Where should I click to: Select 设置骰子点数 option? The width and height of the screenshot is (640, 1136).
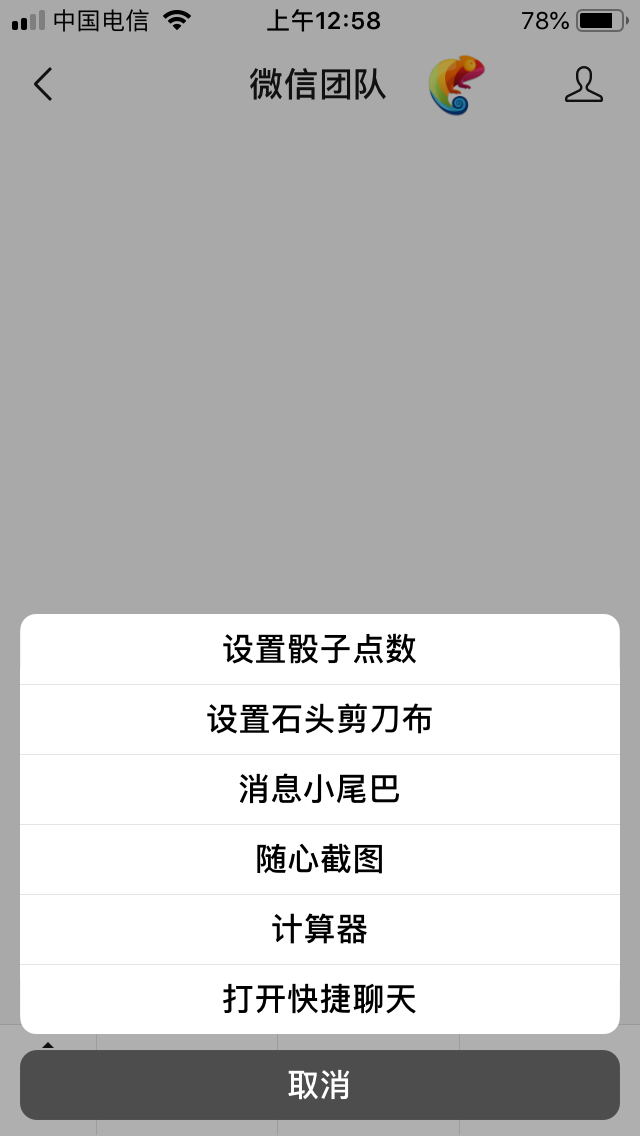(x=320, y=650)
